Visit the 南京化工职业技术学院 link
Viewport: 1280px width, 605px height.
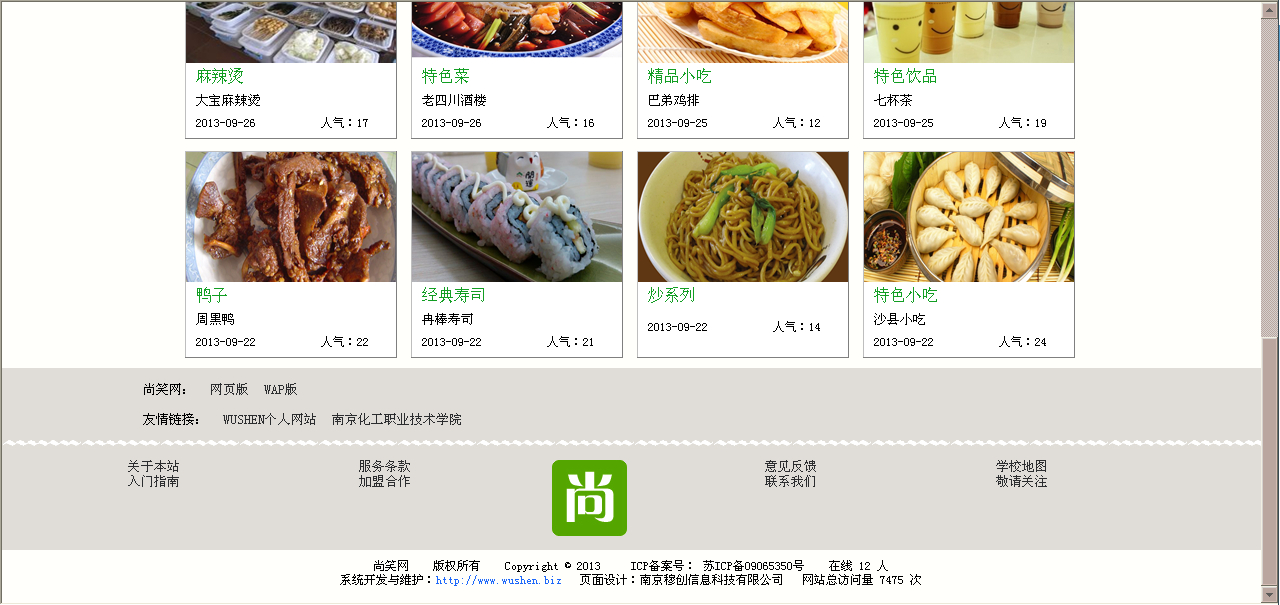397,420
